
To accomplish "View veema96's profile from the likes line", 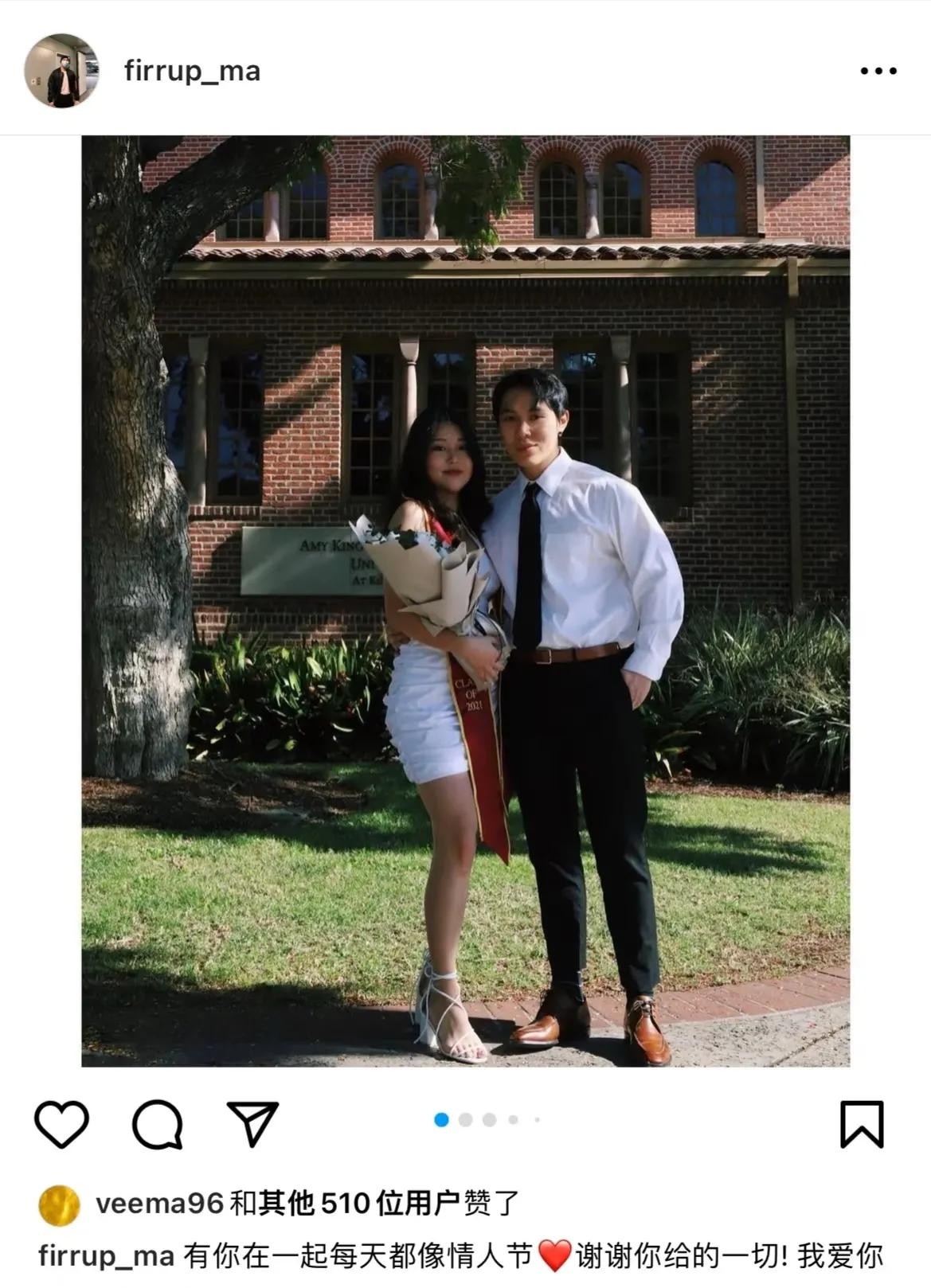I will pos(159,1203).
